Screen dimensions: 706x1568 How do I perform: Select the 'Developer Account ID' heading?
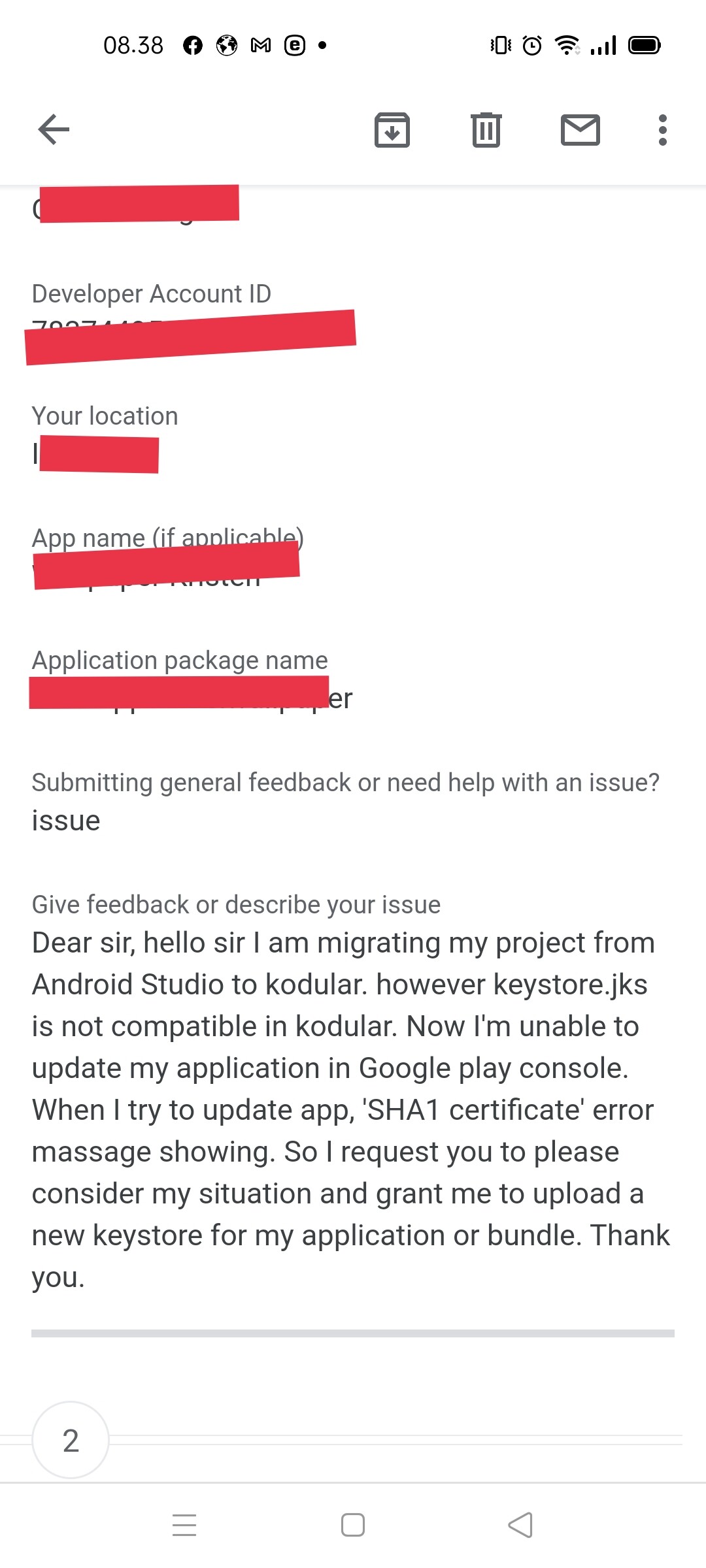point(152,293)
